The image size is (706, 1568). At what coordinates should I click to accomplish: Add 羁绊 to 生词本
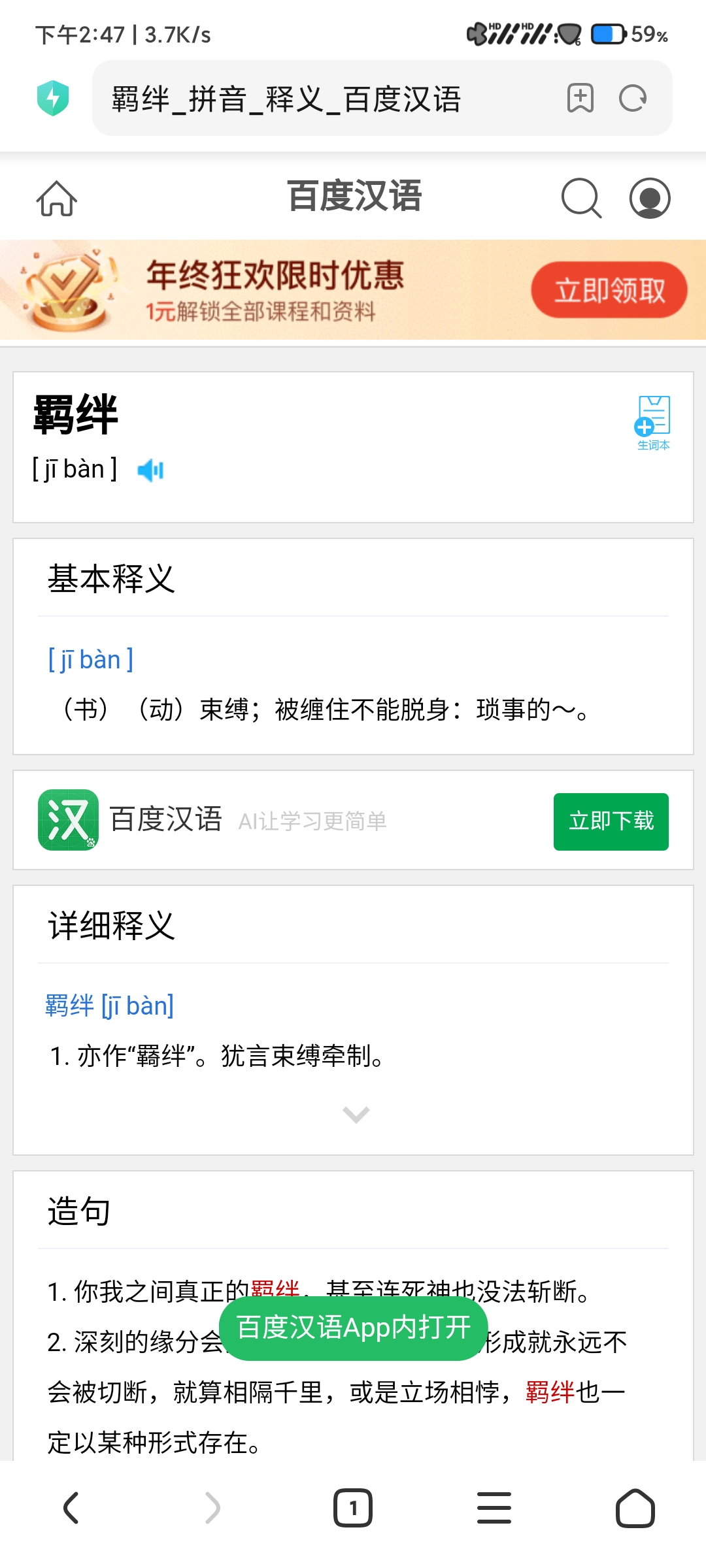pyautogui.click(x=653, y=423)
